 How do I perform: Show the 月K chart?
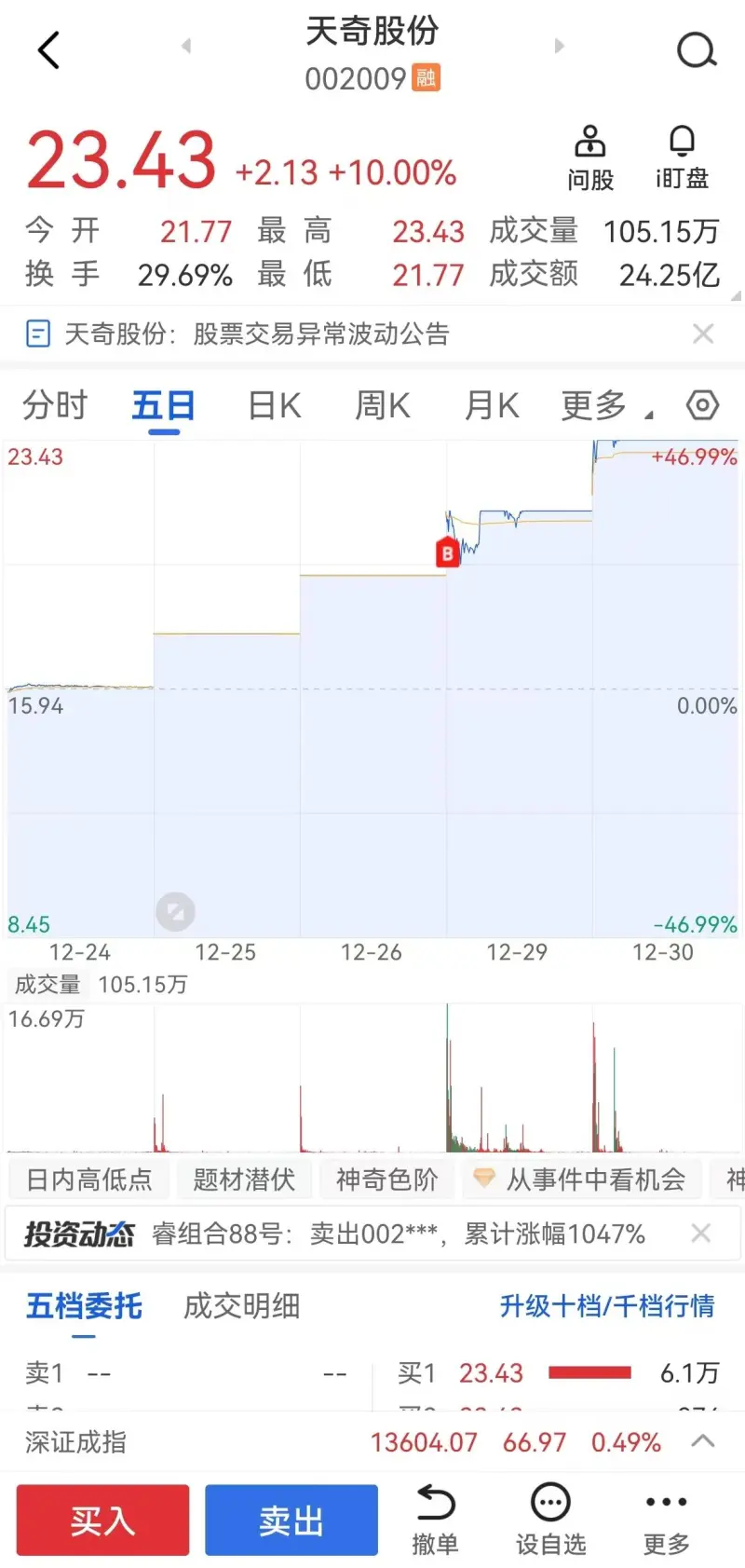[492, 406]
